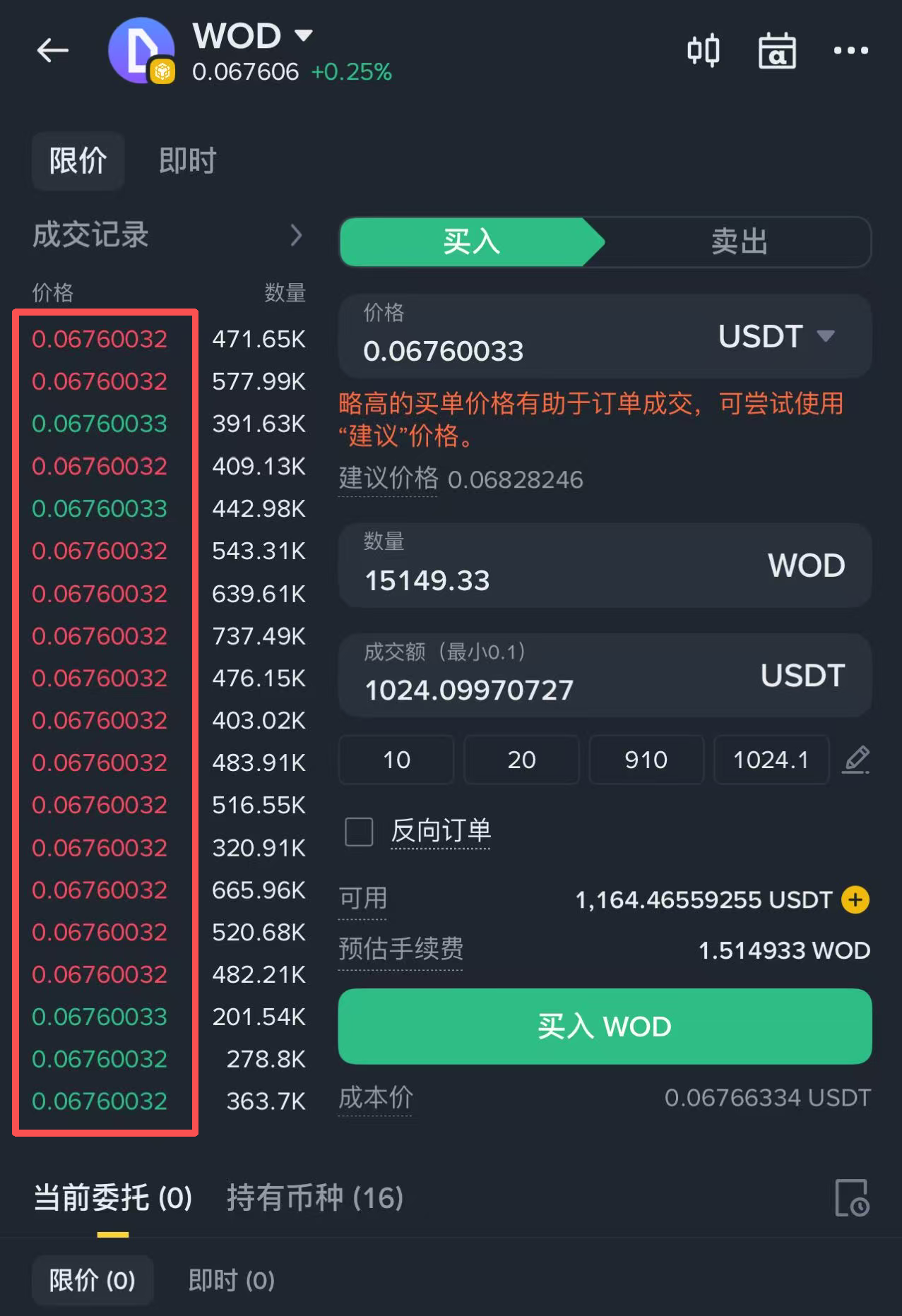This screenshot has height=1316, width=902.
Task: Switch to the 即时 order type tab
Action: (x=187, y=161)
